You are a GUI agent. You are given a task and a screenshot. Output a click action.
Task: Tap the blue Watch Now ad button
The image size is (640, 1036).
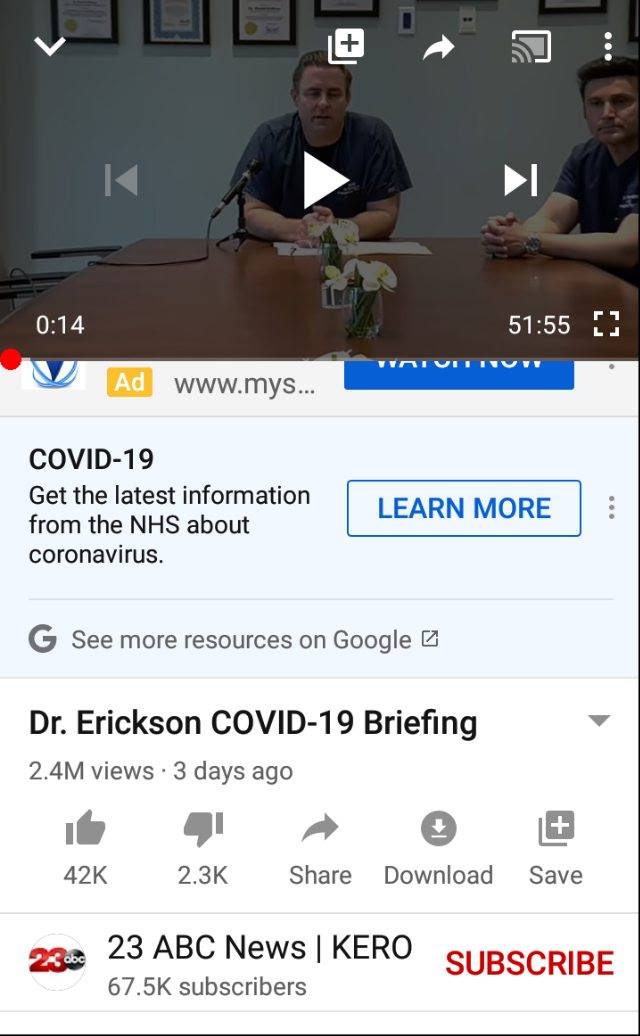[459, 372]
